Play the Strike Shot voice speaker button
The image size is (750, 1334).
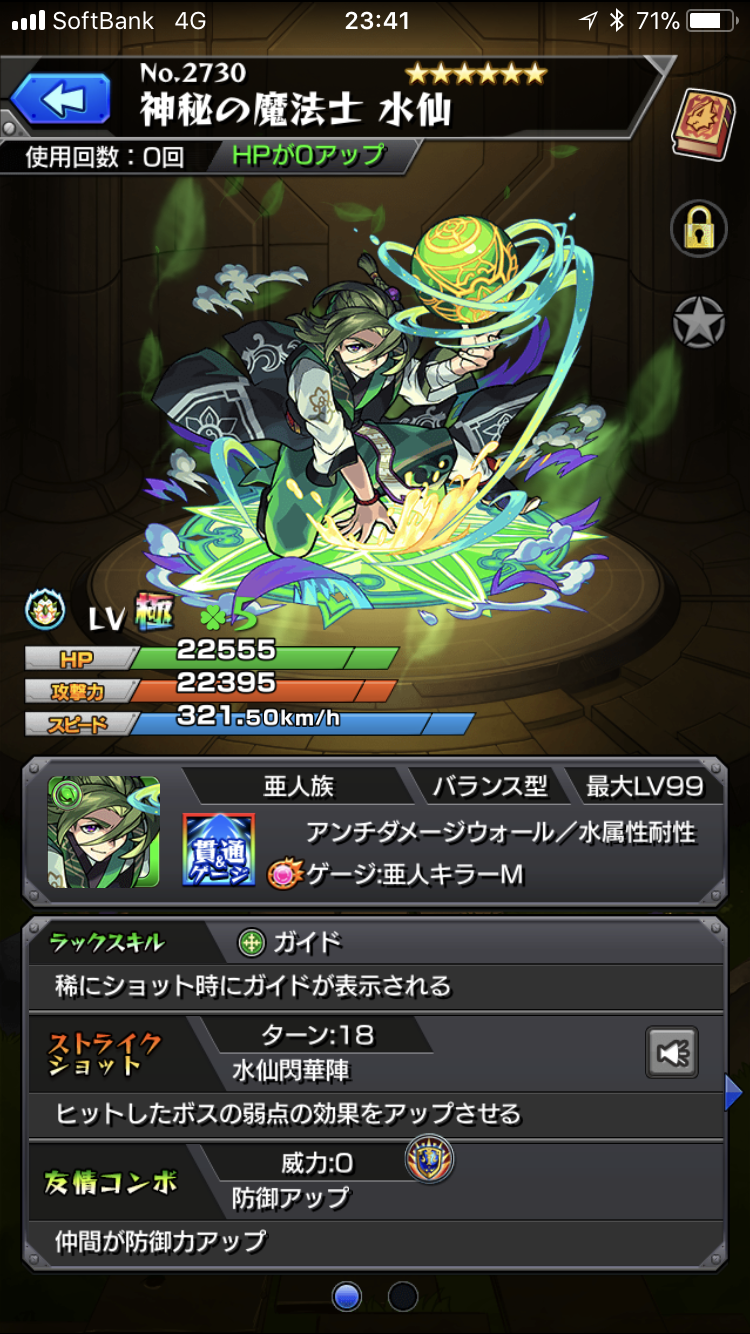click(671, 1053)
